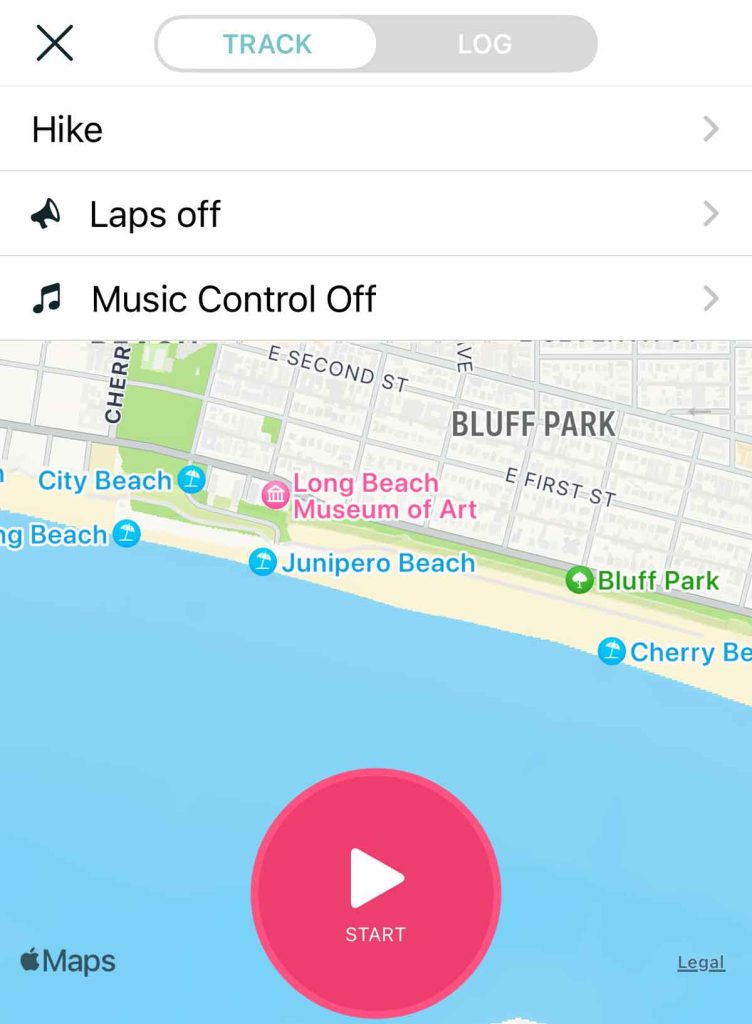Open the Legal link on the map
Viewport: 752px width, 1024px height.
pyautogui.click(x=700, y=963)
